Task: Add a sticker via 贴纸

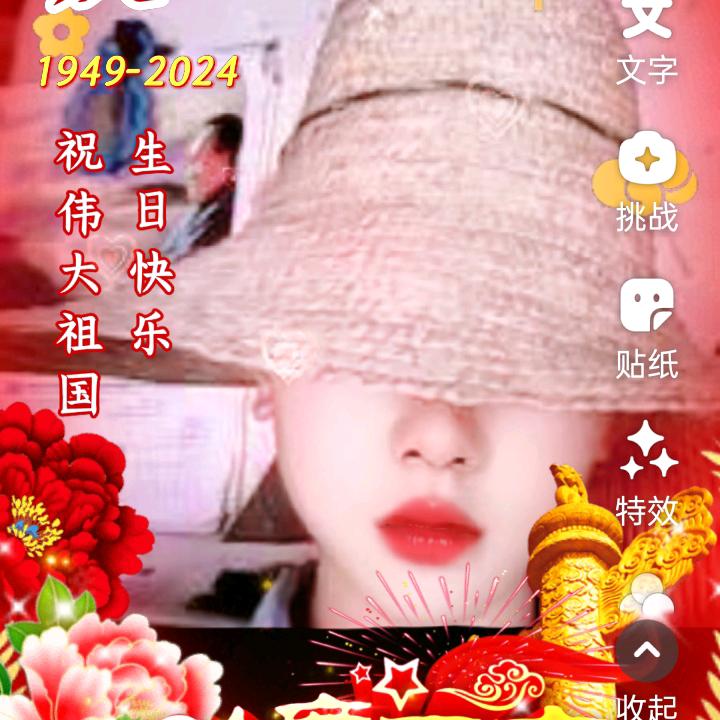Action: click(x=647, y=328)
